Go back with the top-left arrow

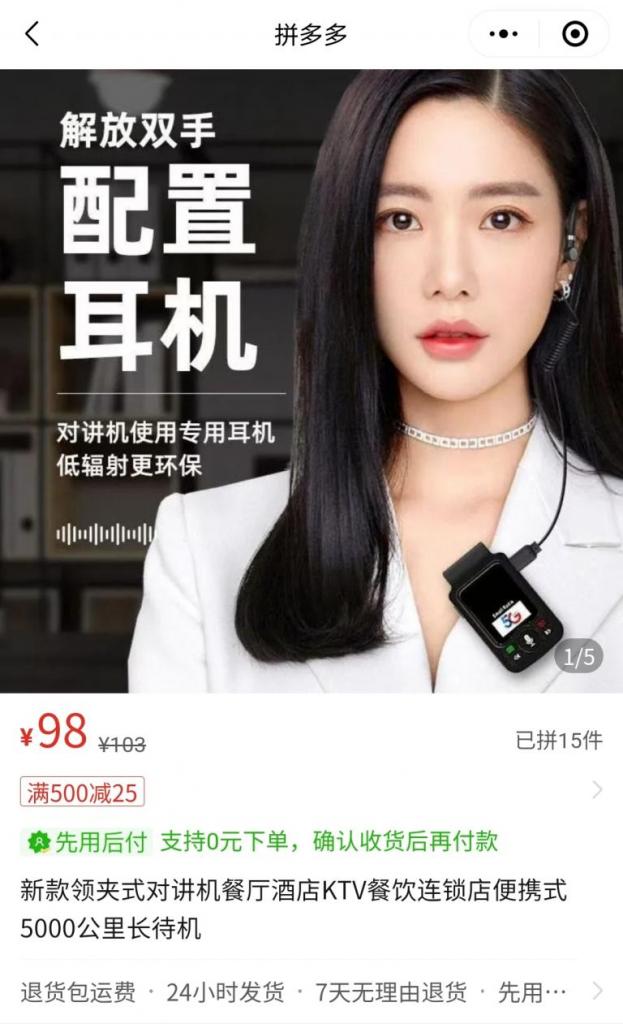(x=32, y=34)
